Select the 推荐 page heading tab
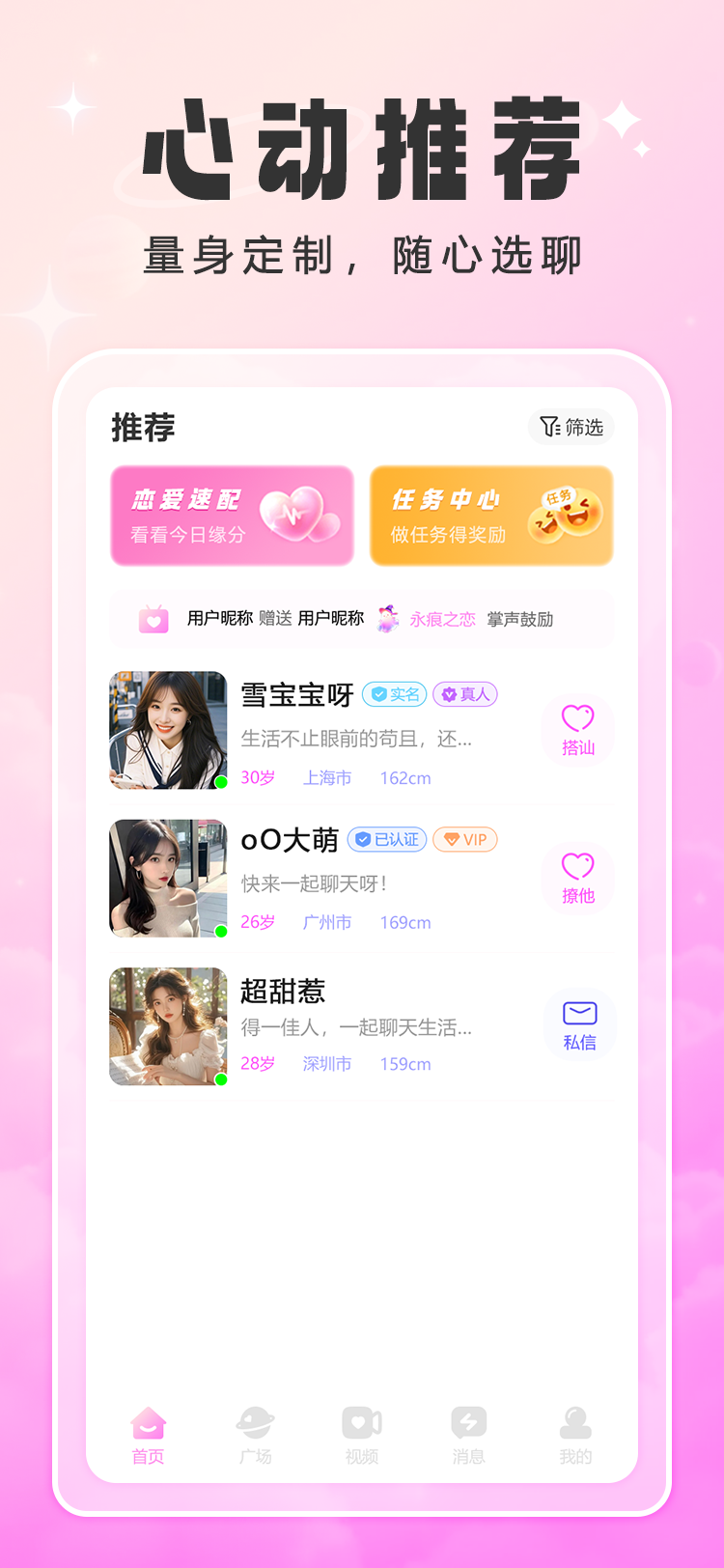 [x=142, y=428]
